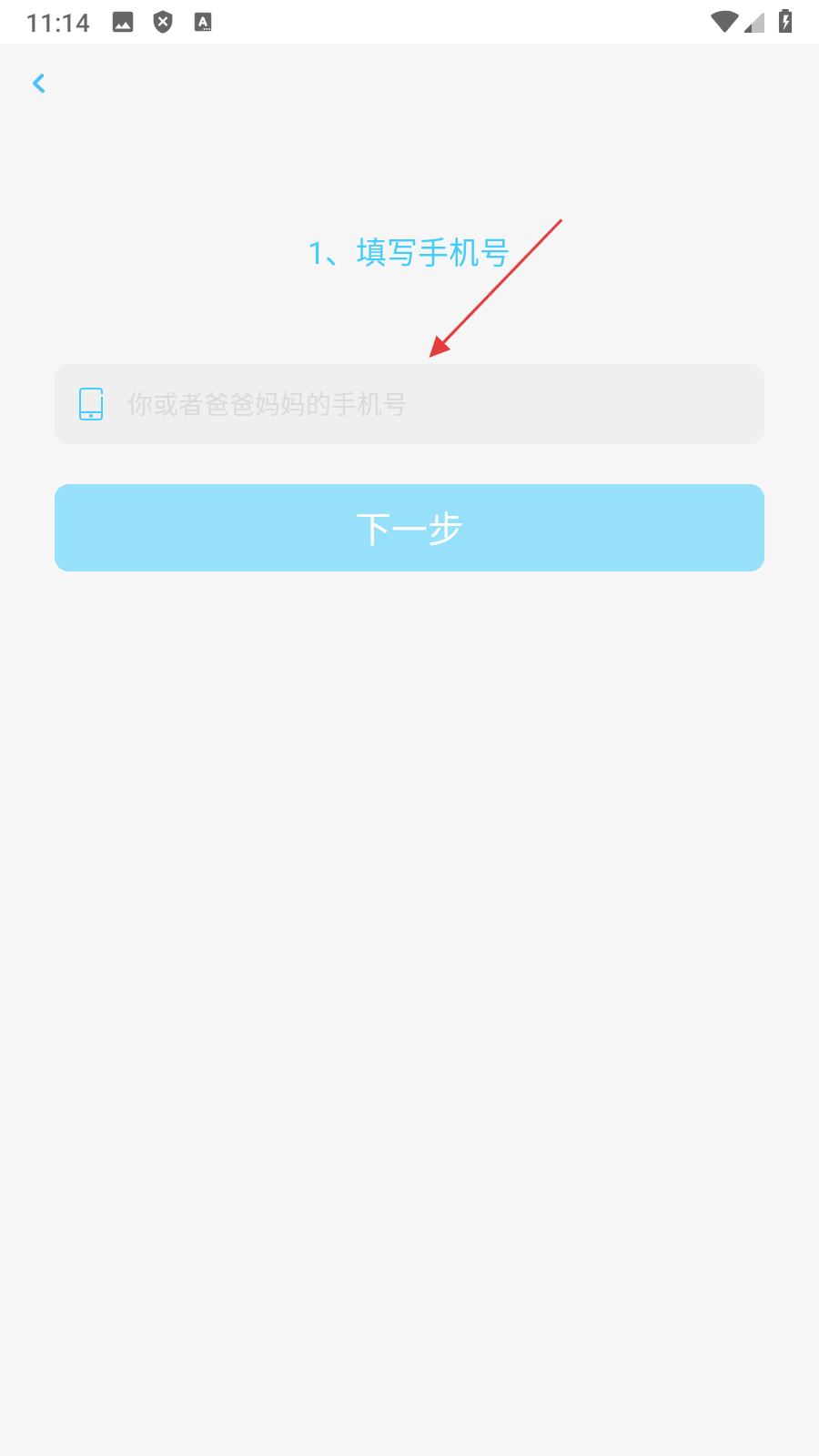Image resolution: width=819 pixels, height=1456 pixels.
Task: Go back using the blue arrow
Action: pos(38,84)
